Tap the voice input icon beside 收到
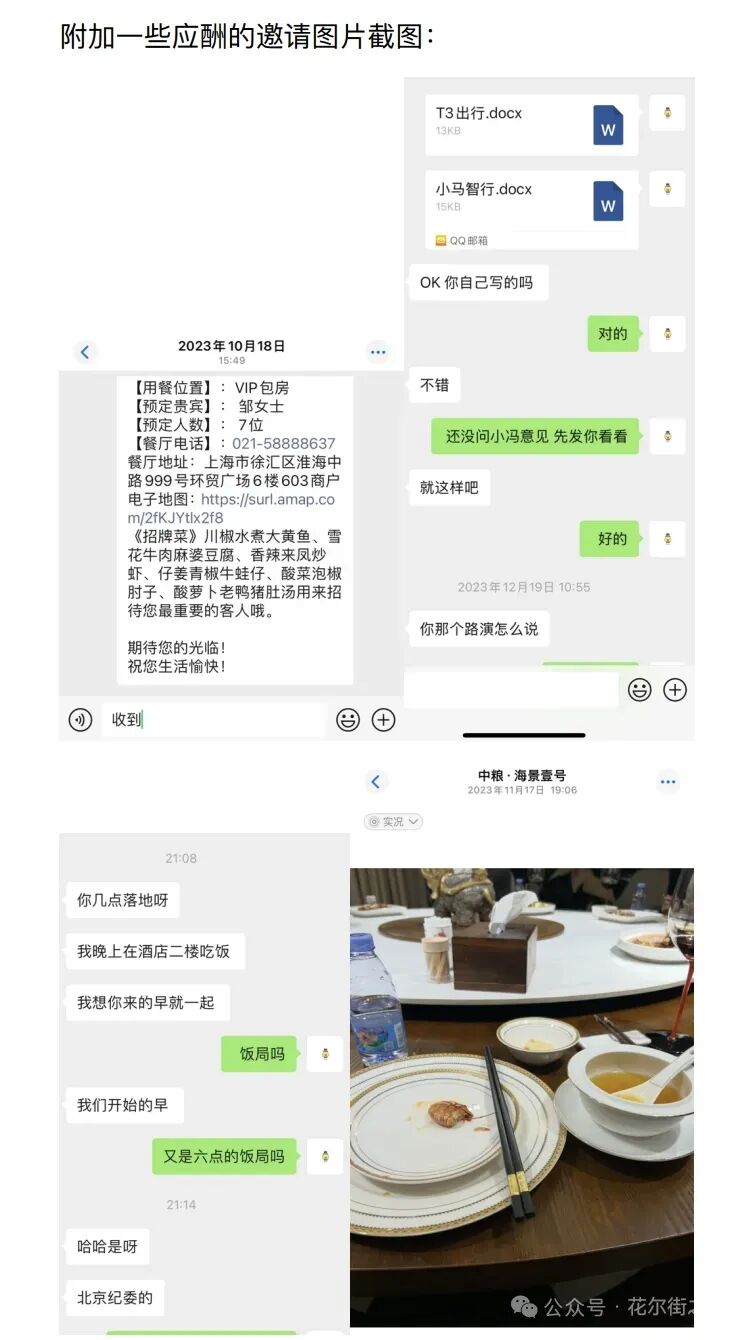The width and height of the screenshot is (750, 1340). tap(81, 719)
